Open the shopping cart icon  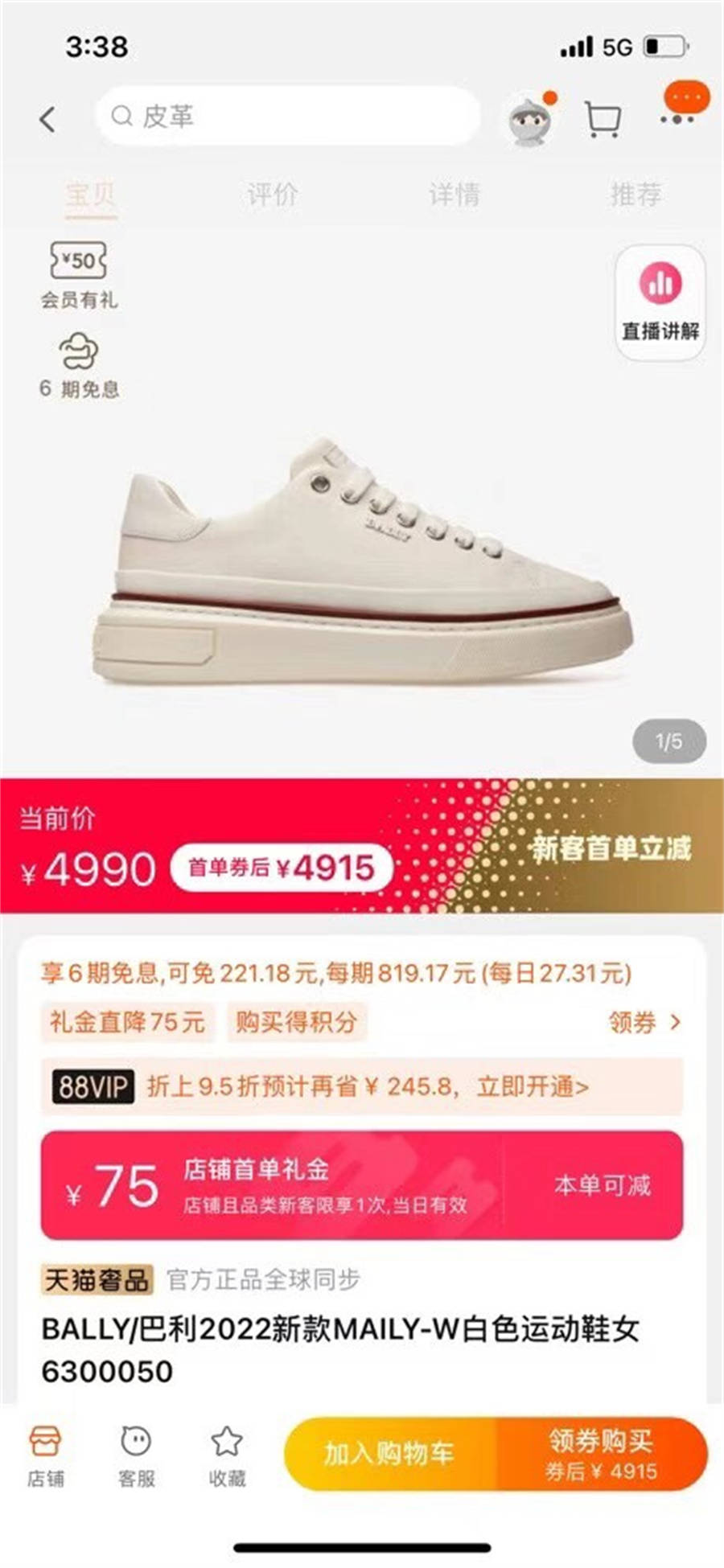pos(602,119)
